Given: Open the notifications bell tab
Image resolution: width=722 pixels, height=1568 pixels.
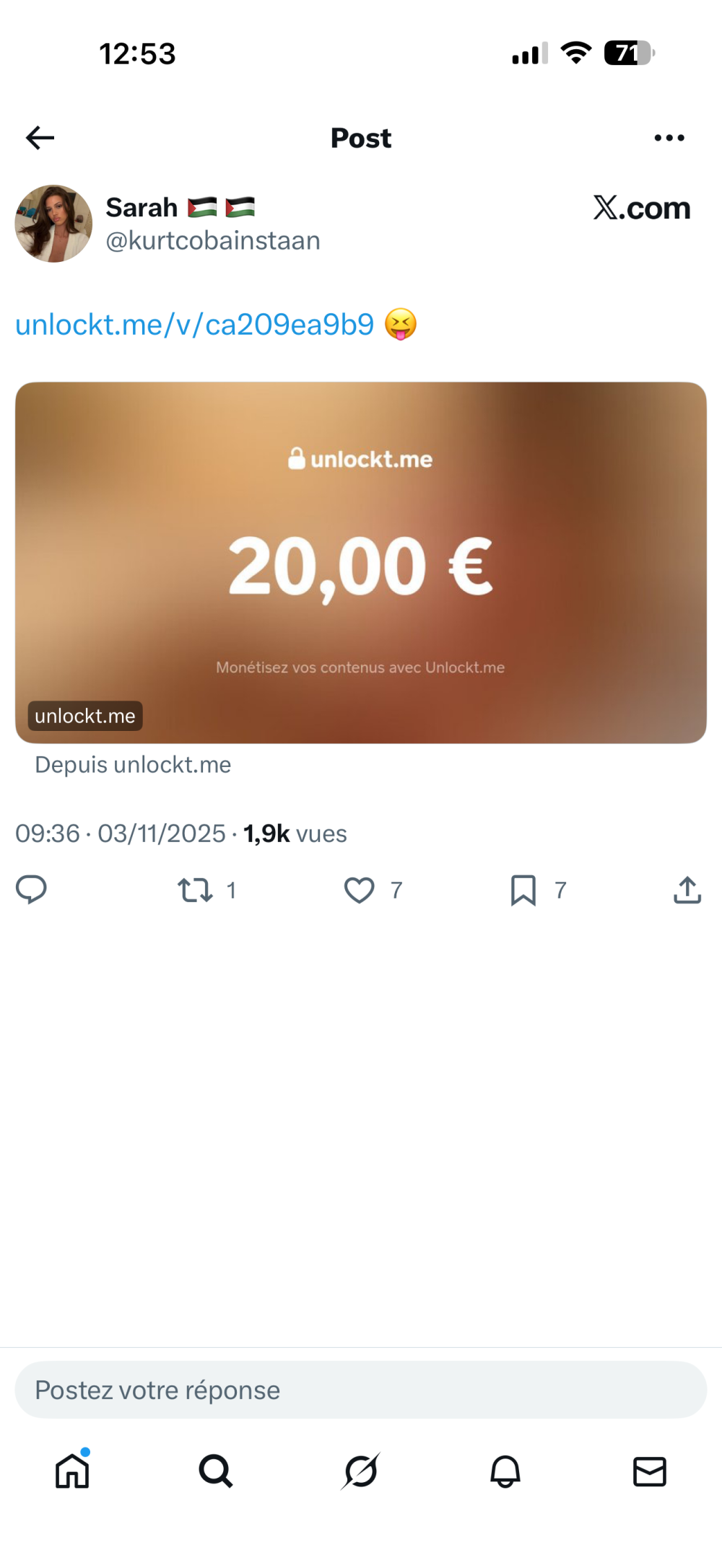Looking at the screenshot, I should click(x=505, y=1471).
